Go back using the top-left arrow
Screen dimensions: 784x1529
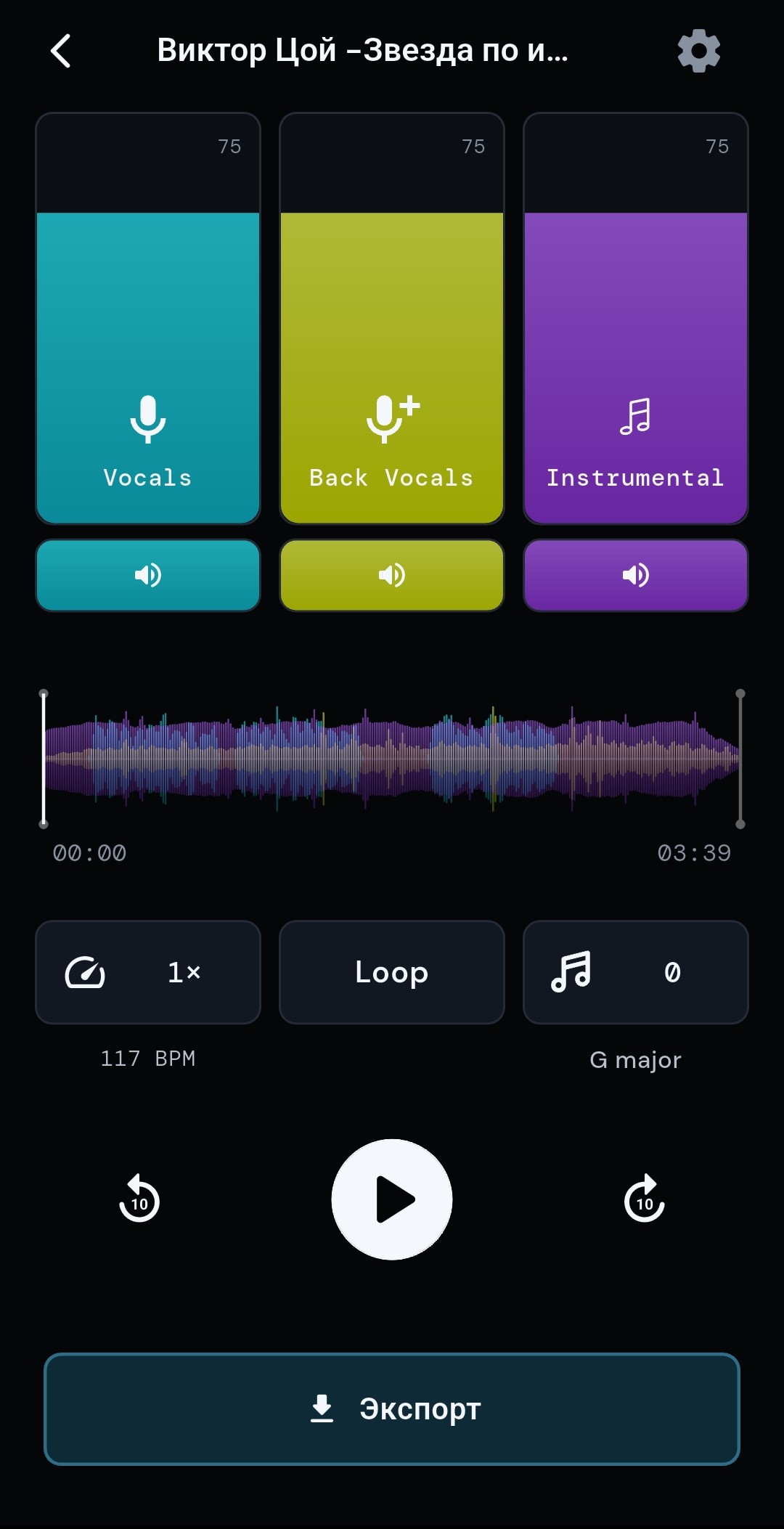pyautogui.click(x=61, y=52)
